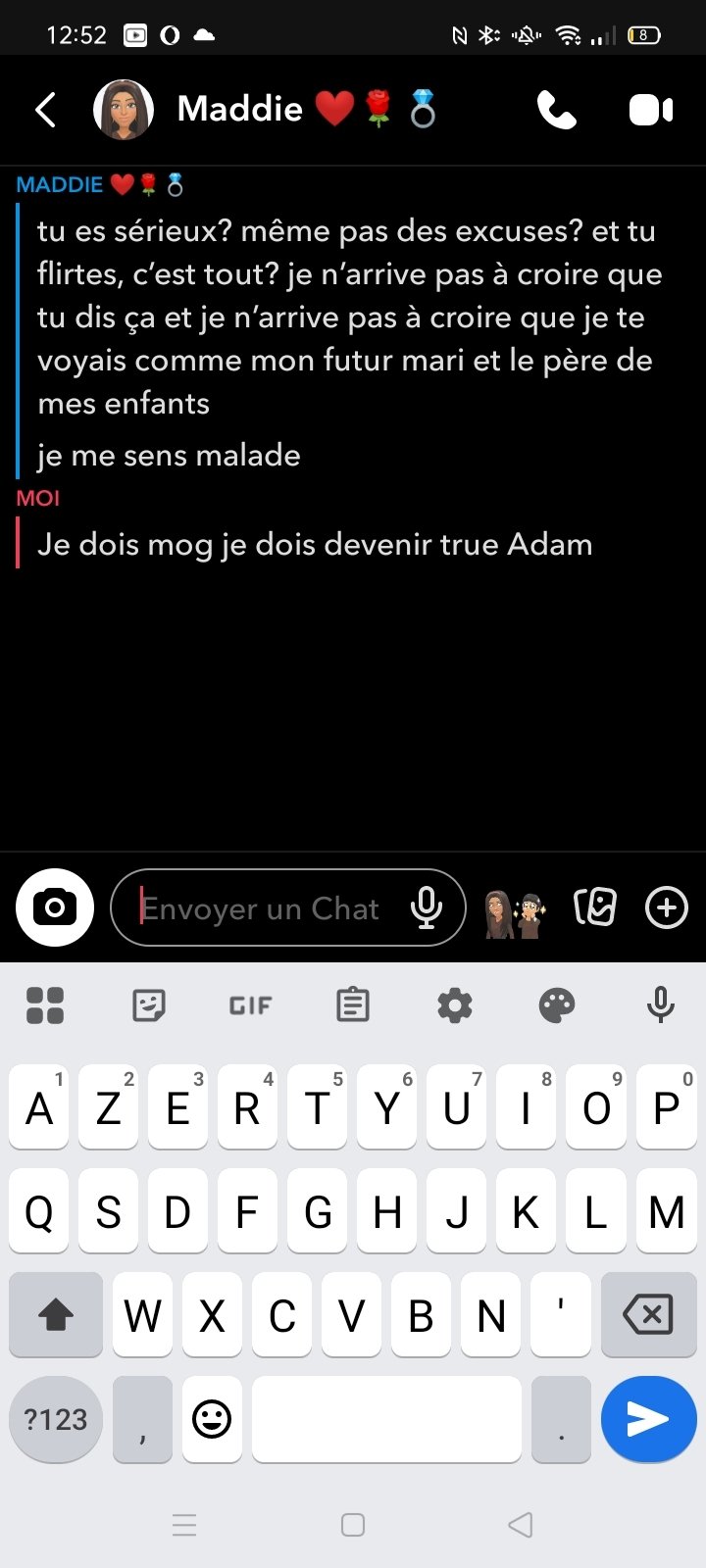Start a voice call with Maddie
706x1568 pixels.
click(556, 110)
